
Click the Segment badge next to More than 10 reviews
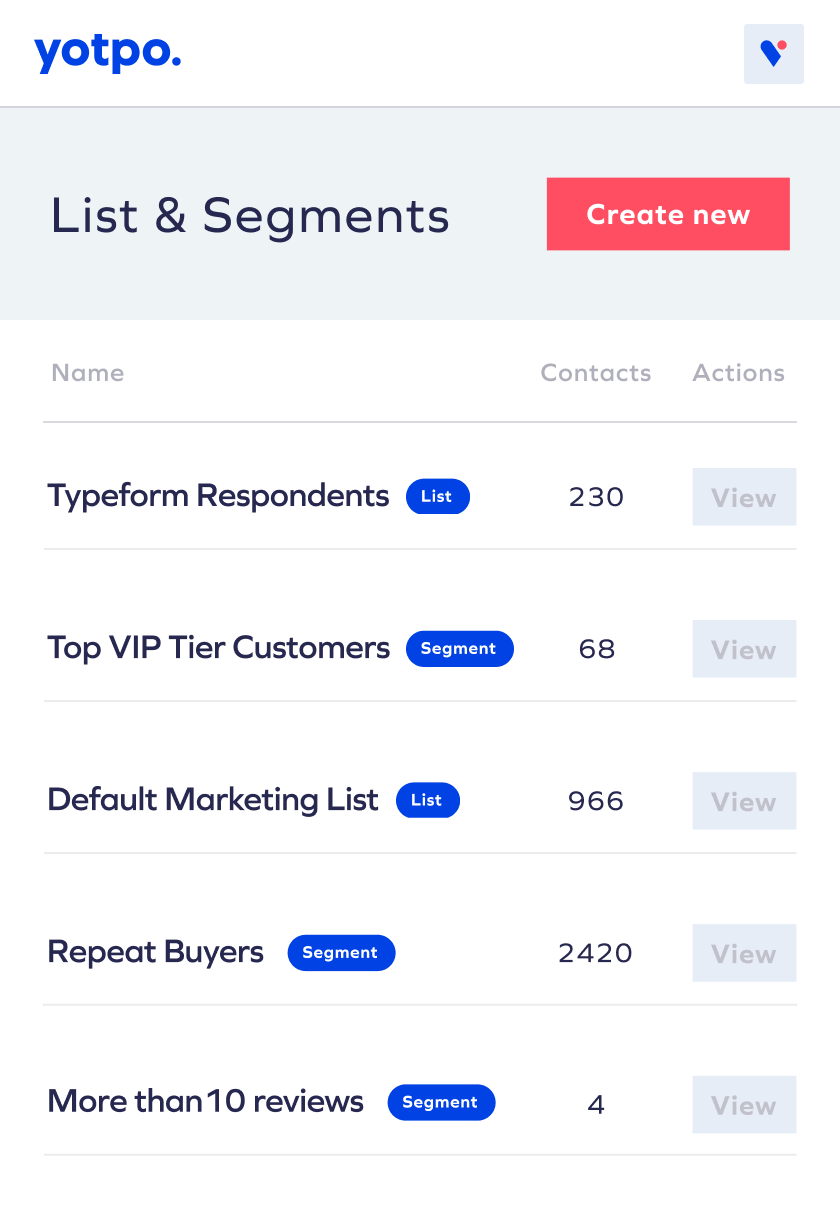click(441, 1102)
